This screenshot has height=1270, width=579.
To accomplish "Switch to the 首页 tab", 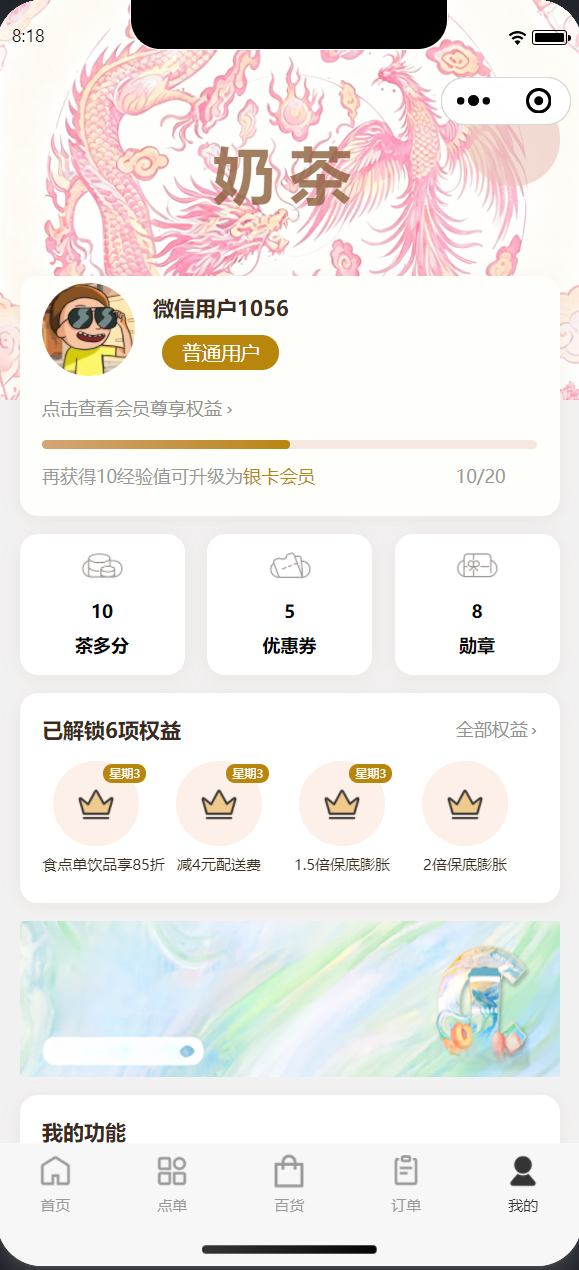I will (55, 1184).
